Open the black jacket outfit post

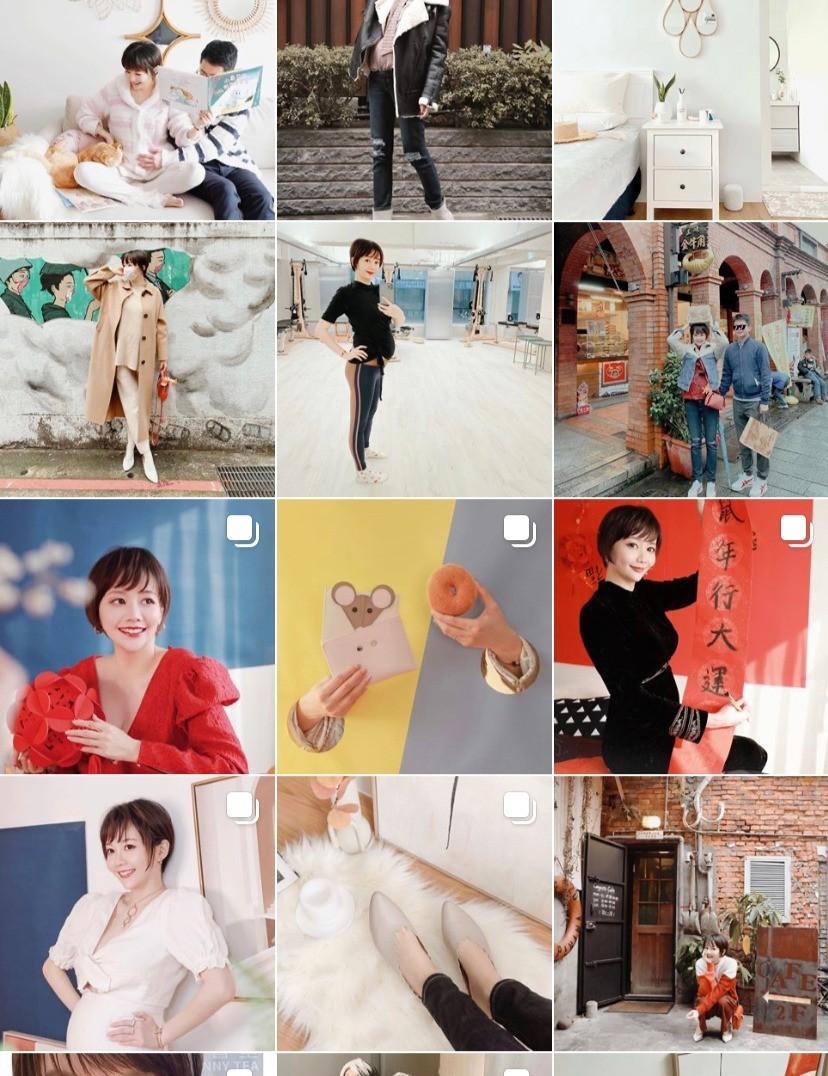click(x=414, y=110)
